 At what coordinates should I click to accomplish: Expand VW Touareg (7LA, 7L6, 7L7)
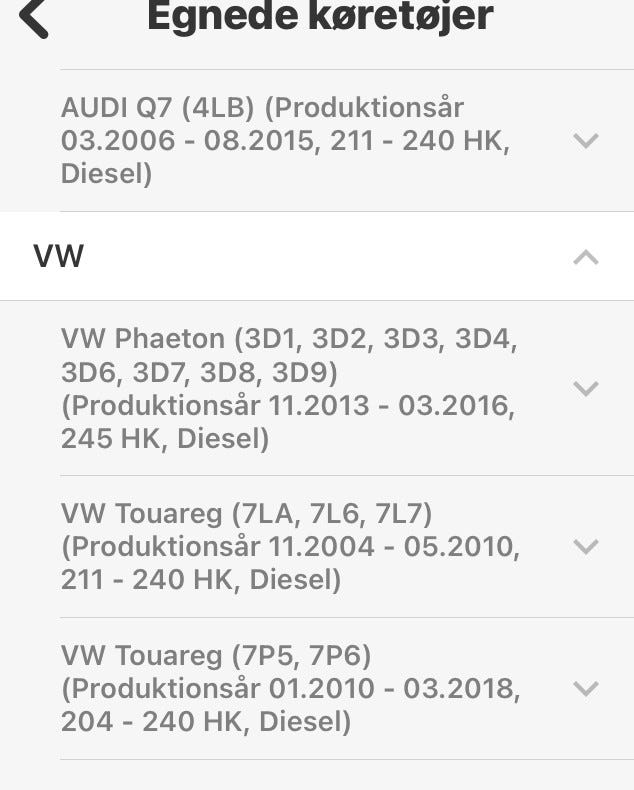586,546
